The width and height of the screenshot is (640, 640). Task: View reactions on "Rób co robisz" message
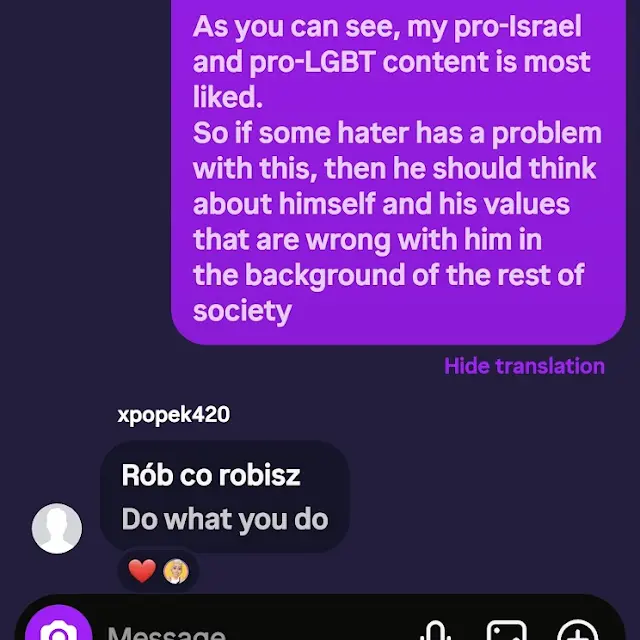click(158, 571)
